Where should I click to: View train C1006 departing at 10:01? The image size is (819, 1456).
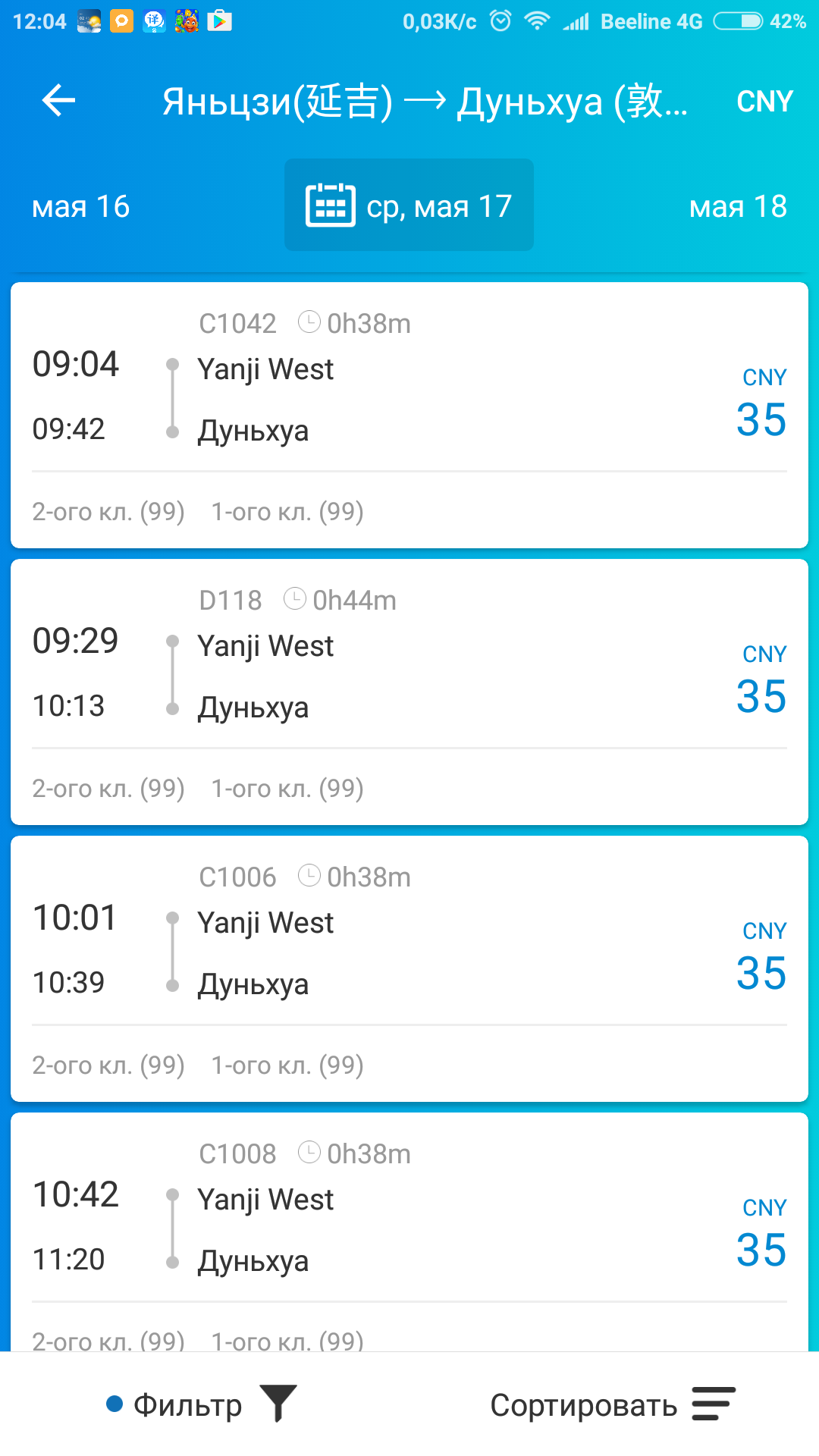coord(409,955)
